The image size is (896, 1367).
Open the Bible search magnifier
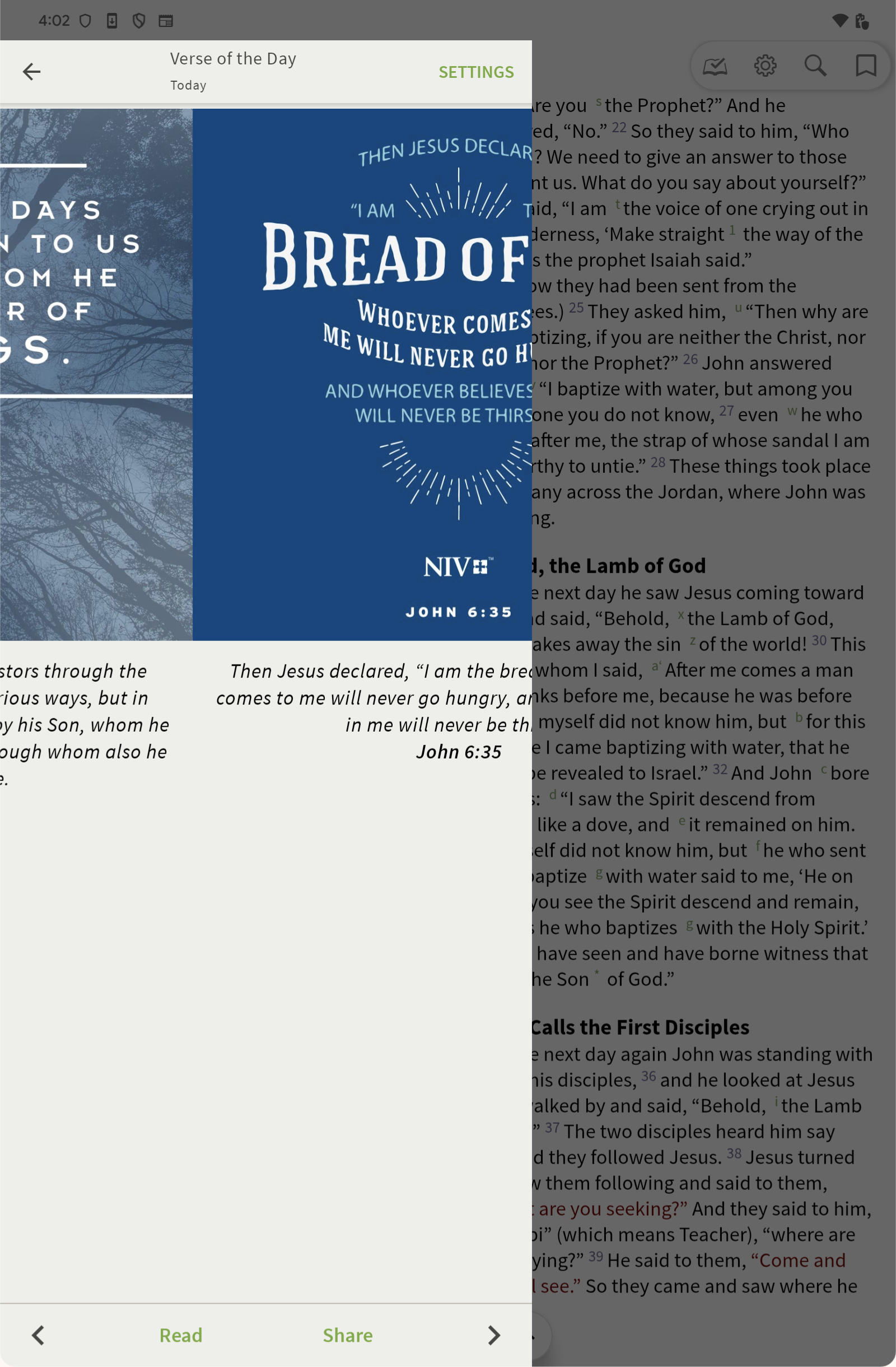click(815, 66)
